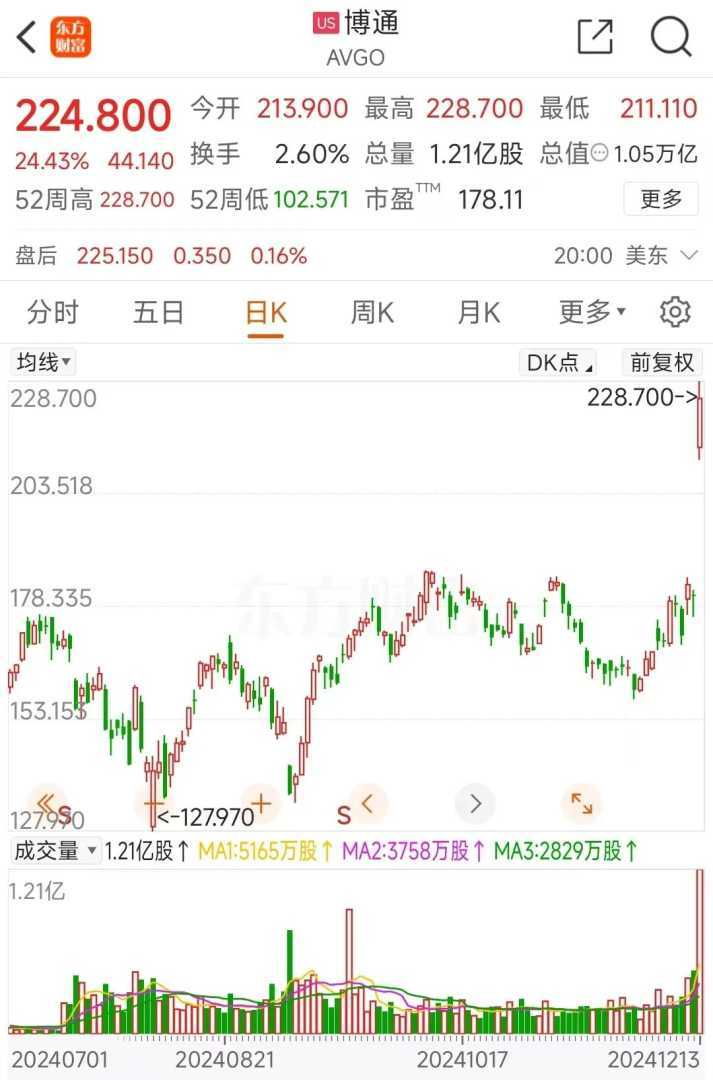Open the DK点 option
The width and height of the screenshot is (713, 1080).
point(560,362)
